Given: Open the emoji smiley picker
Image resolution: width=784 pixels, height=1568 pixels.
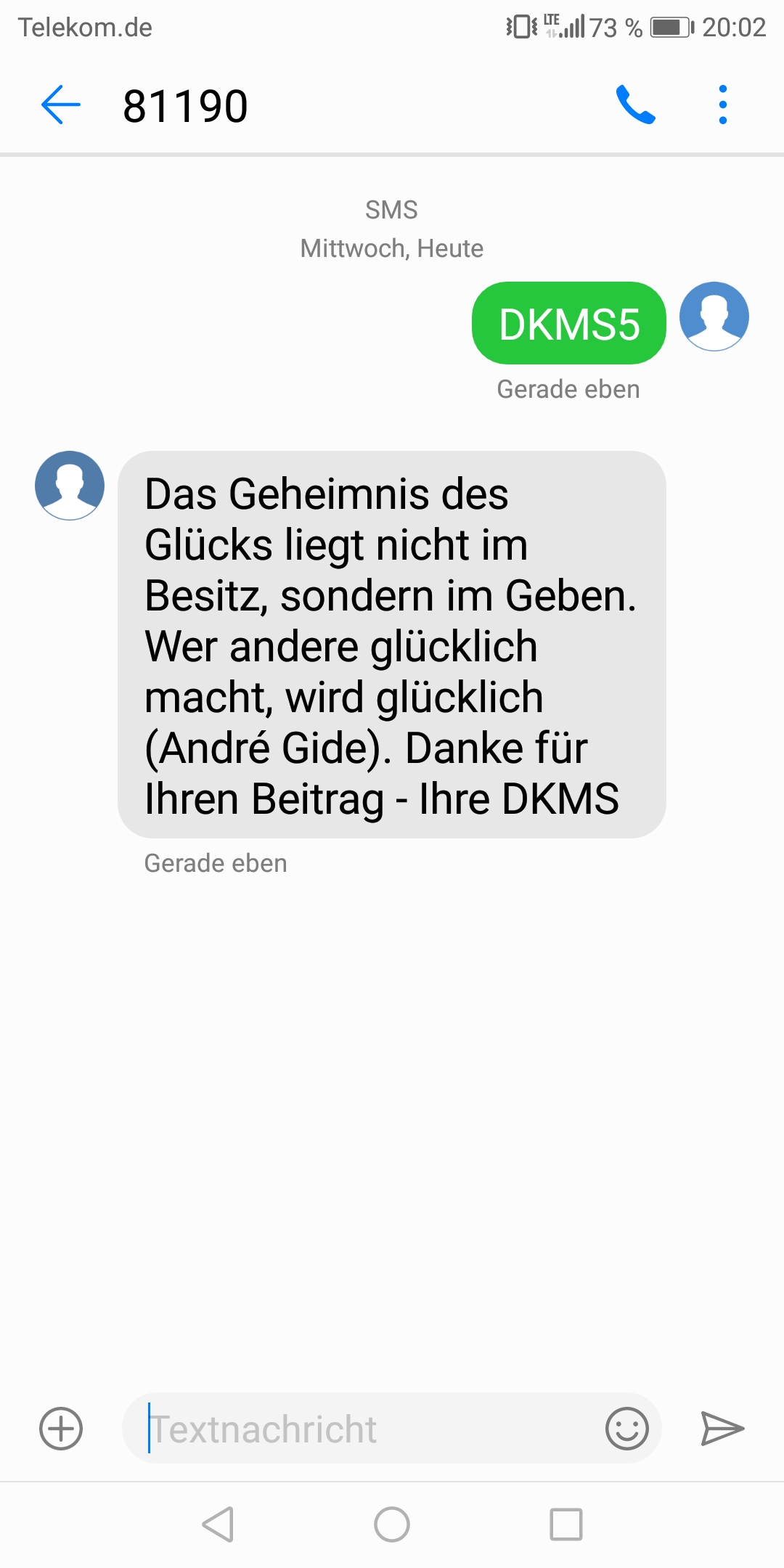Looking at the screenshot, I should [627, 1429].
